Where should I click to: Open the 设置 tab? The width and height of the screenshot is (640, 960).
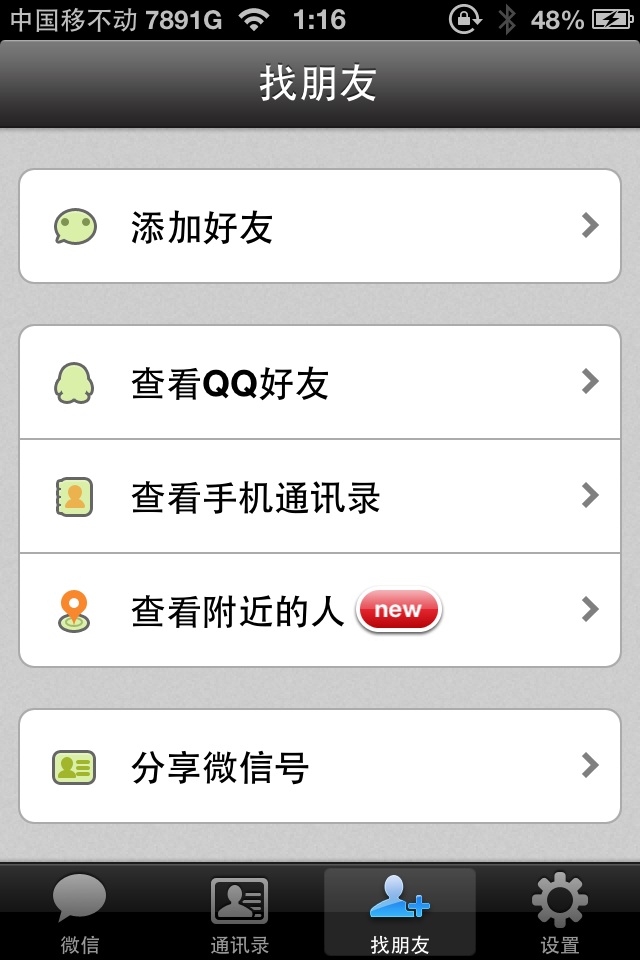click(x=560, y=912)
